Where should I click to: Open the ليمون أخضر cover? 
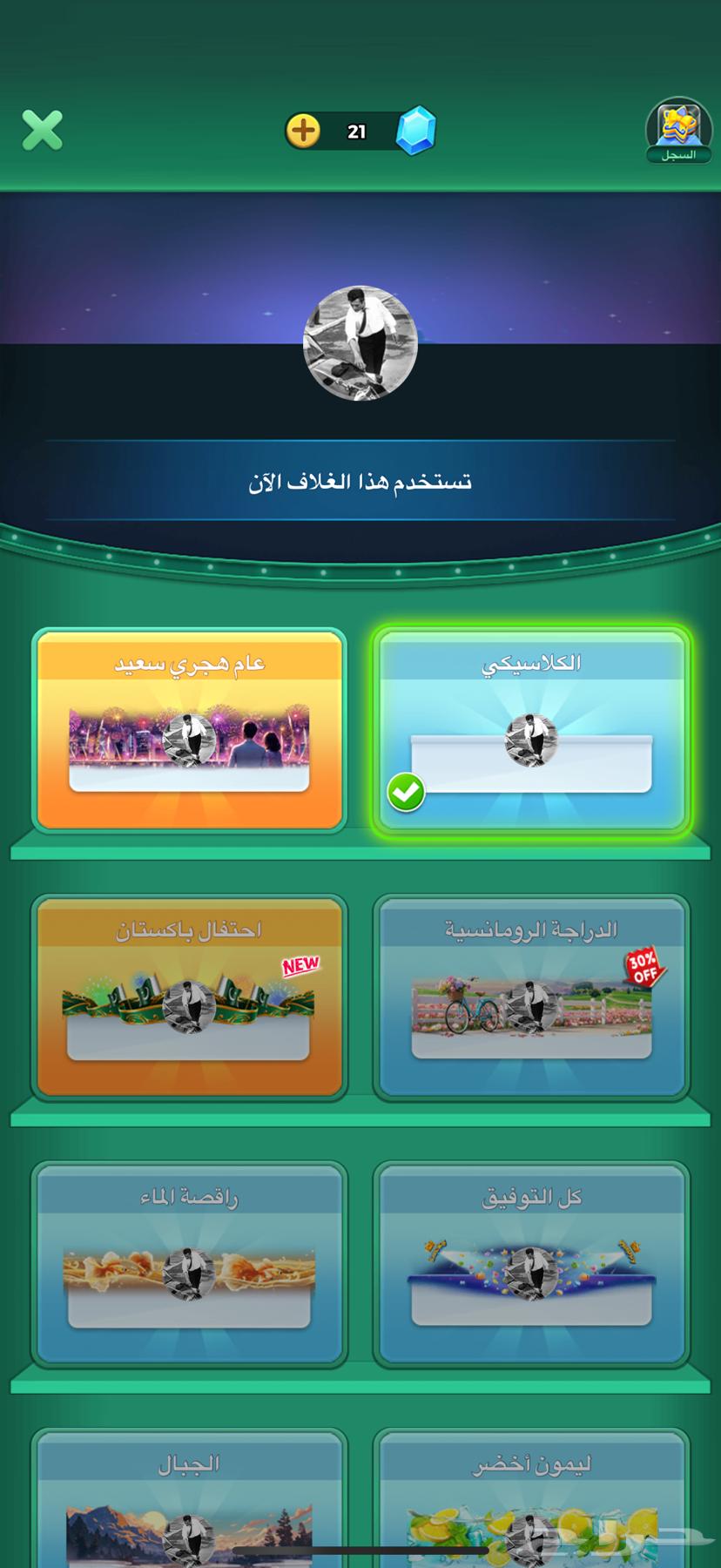[x=530, y=1503]
